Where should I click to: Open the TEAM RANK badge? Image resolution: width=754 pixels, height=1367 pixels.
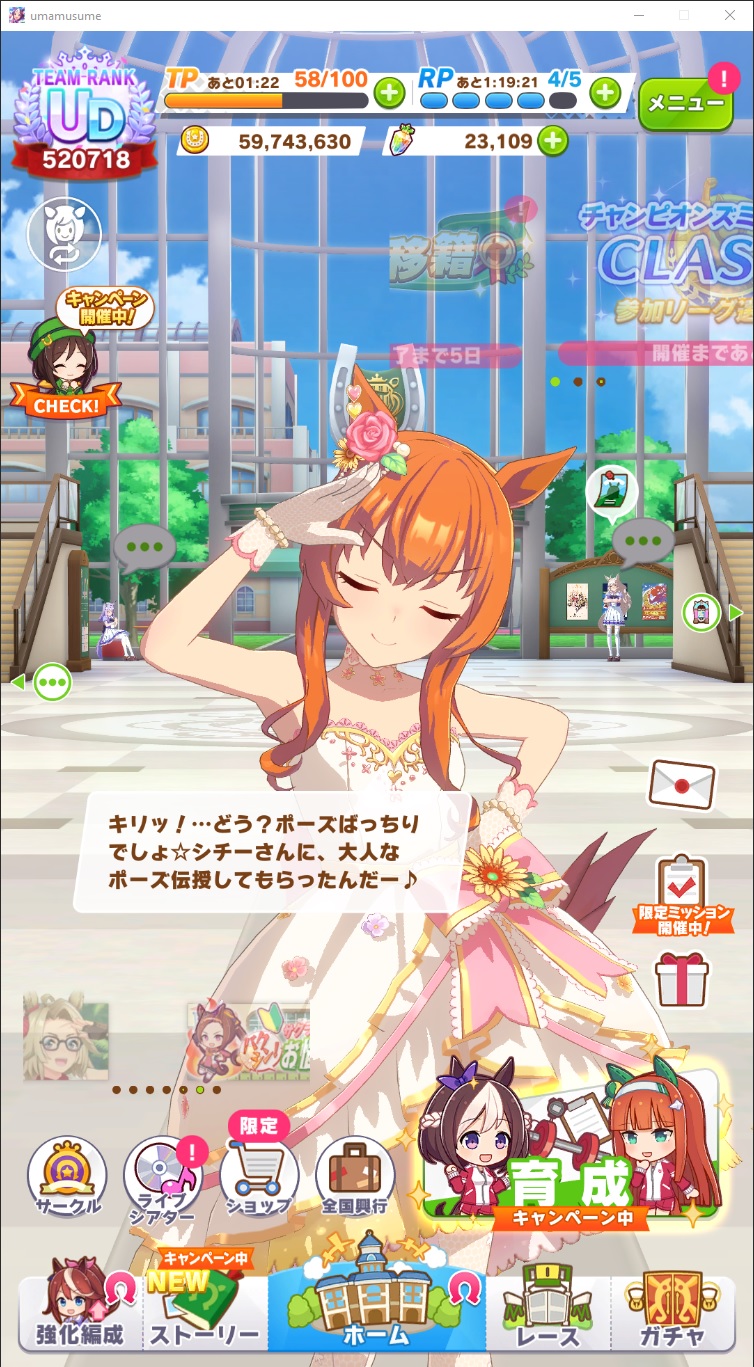point(85,113)
